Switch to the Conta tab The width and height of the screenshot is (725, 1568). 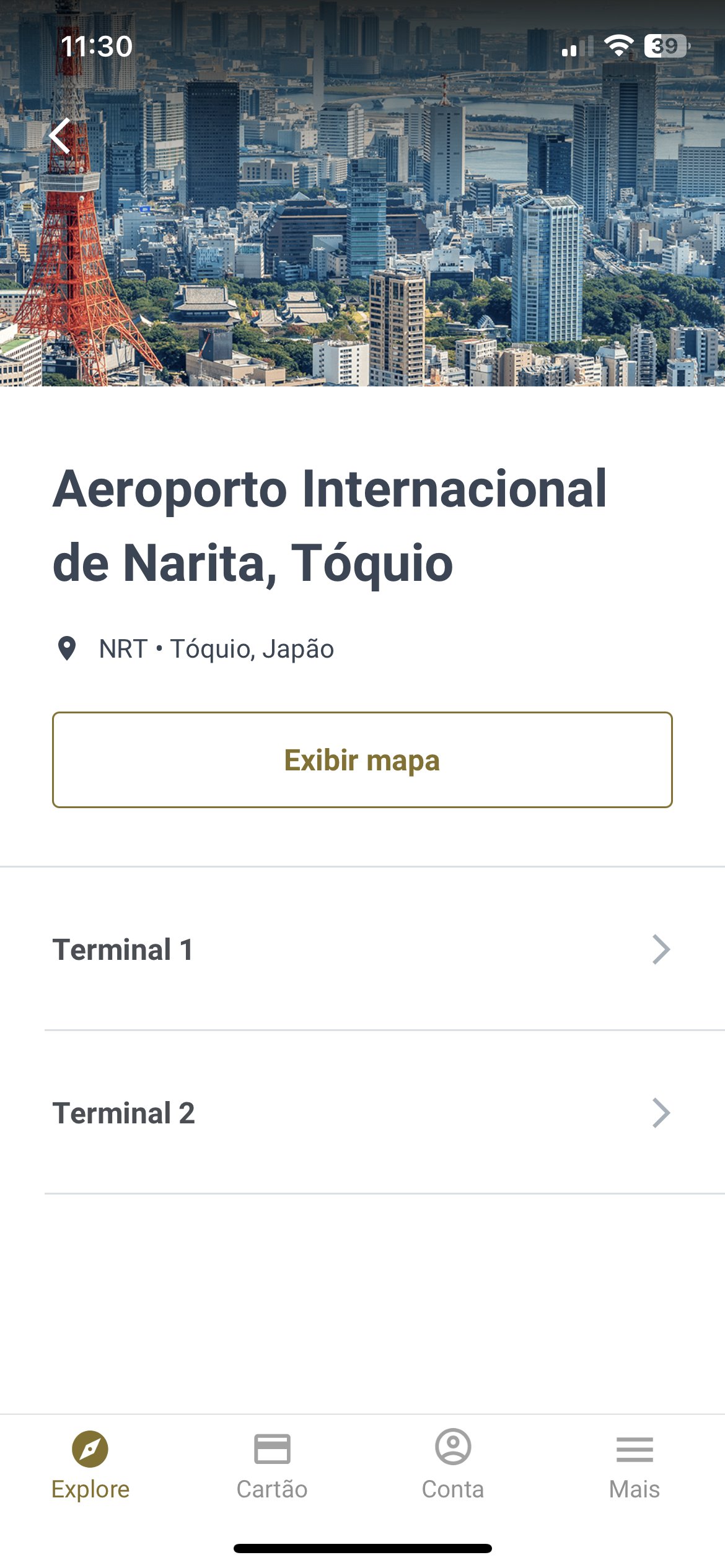(453, 1465)
